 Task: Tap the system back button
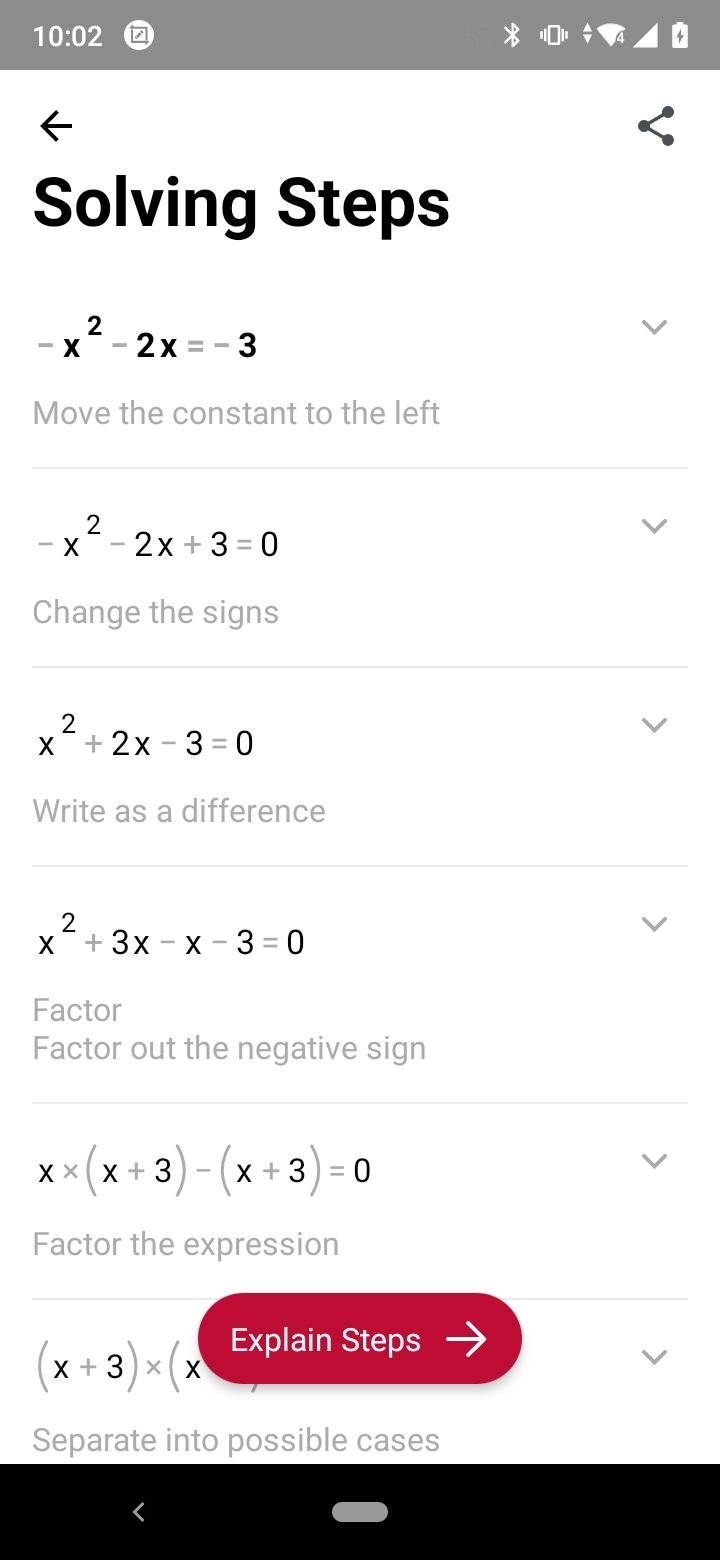point(139,1512)
